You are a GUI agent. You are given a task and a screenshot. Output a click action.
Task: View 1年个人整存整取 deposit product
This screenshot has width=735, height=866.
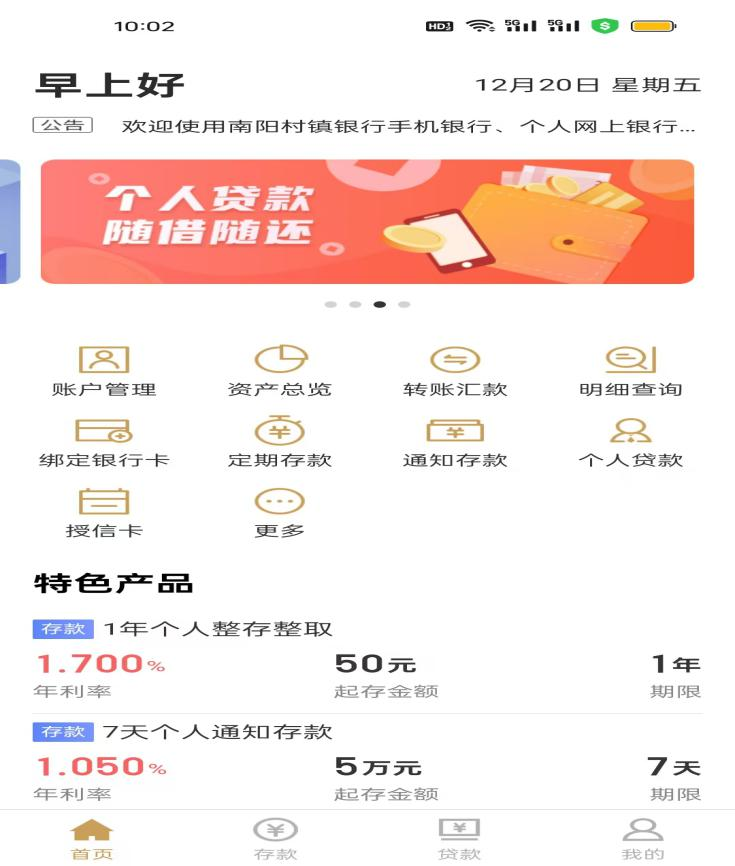367,655
